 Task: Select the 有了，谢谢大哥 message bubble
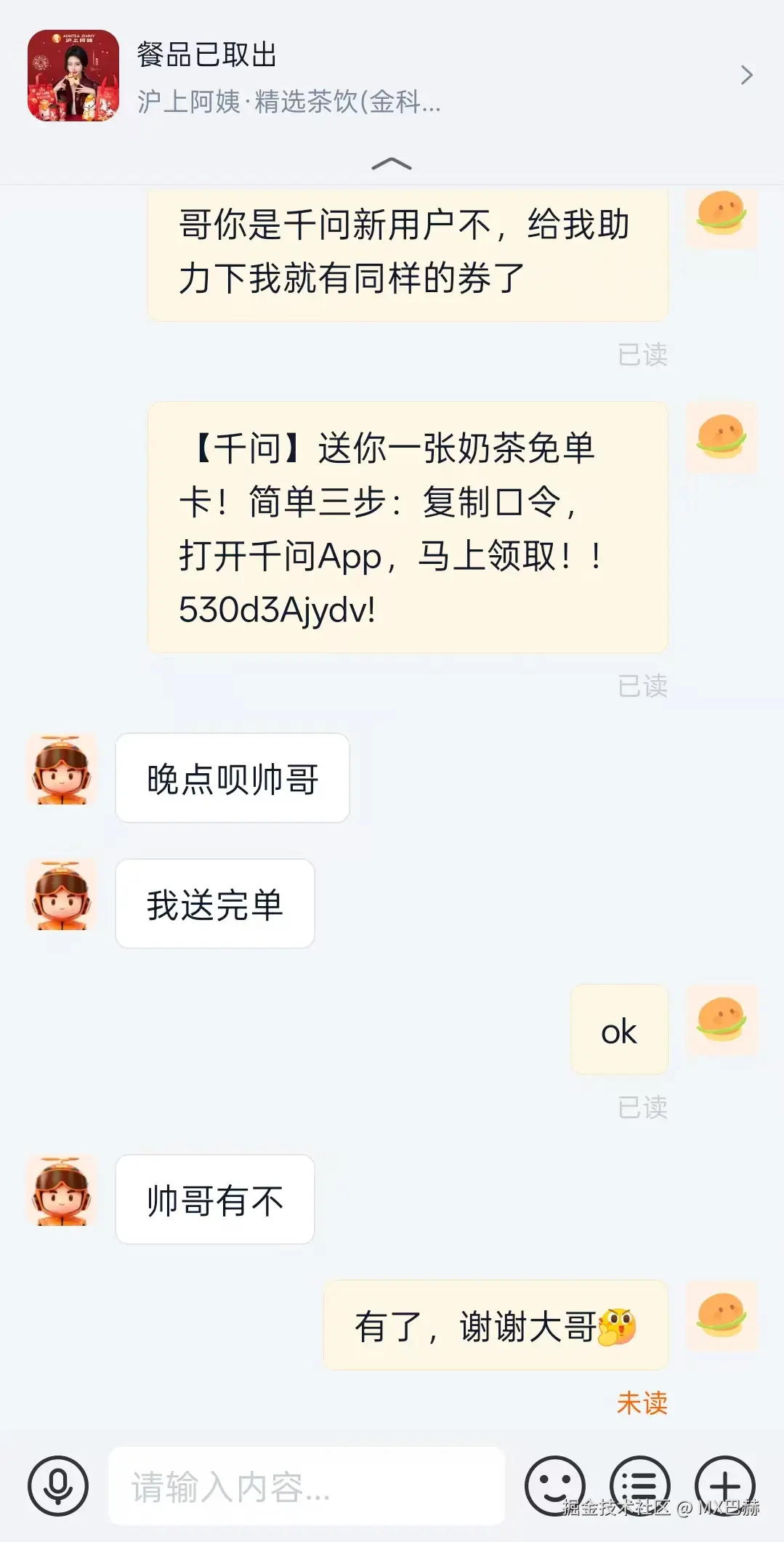[x=494, y=1324]
